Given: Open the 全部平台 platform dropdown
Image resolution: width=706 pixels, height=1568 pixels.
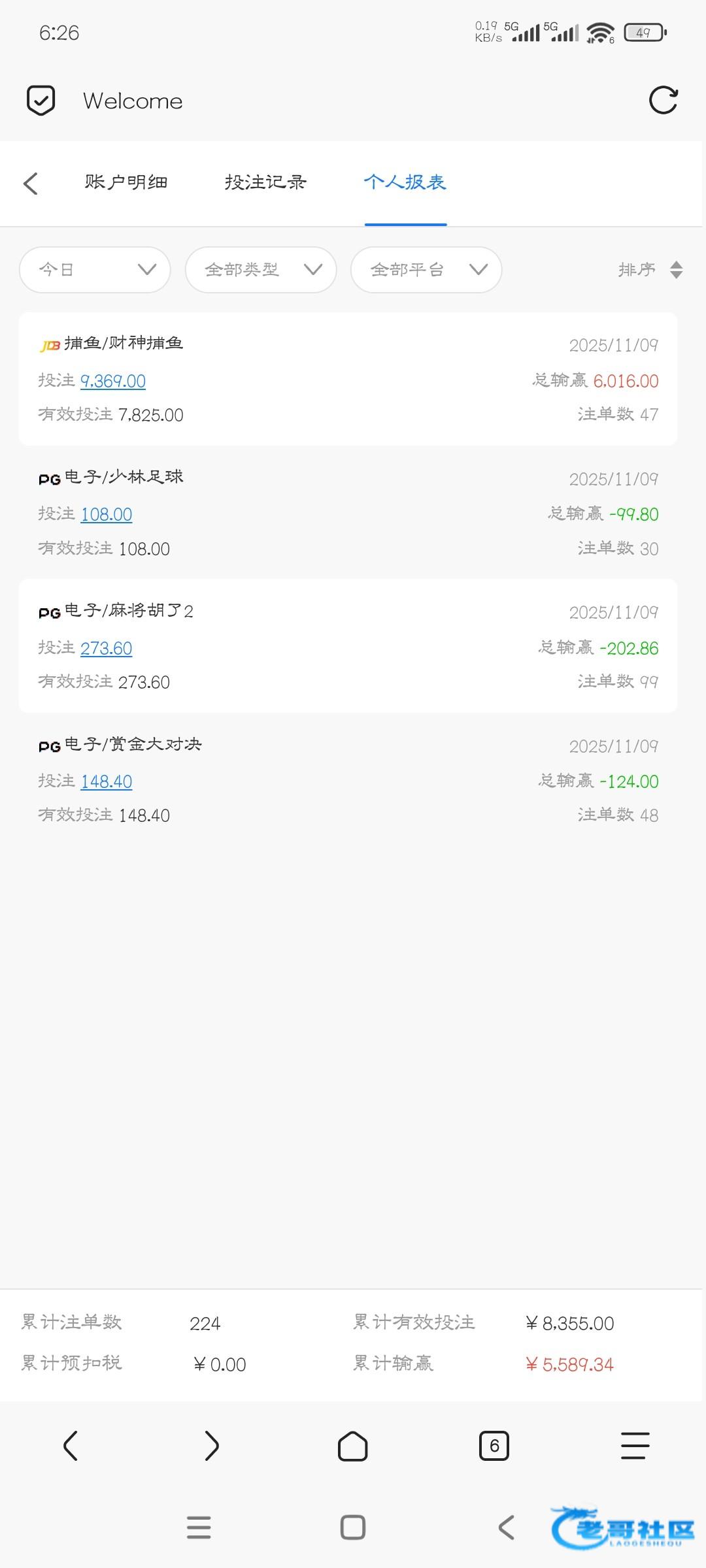Looking at the screenshot, I should point(426,270).
